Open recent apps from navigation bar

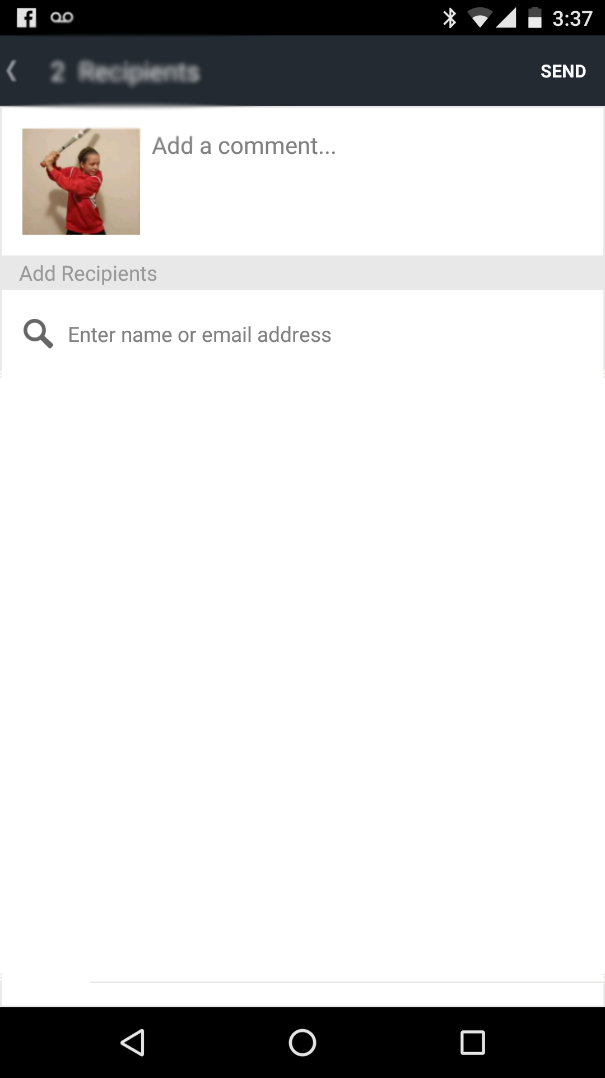(472, 1042)
